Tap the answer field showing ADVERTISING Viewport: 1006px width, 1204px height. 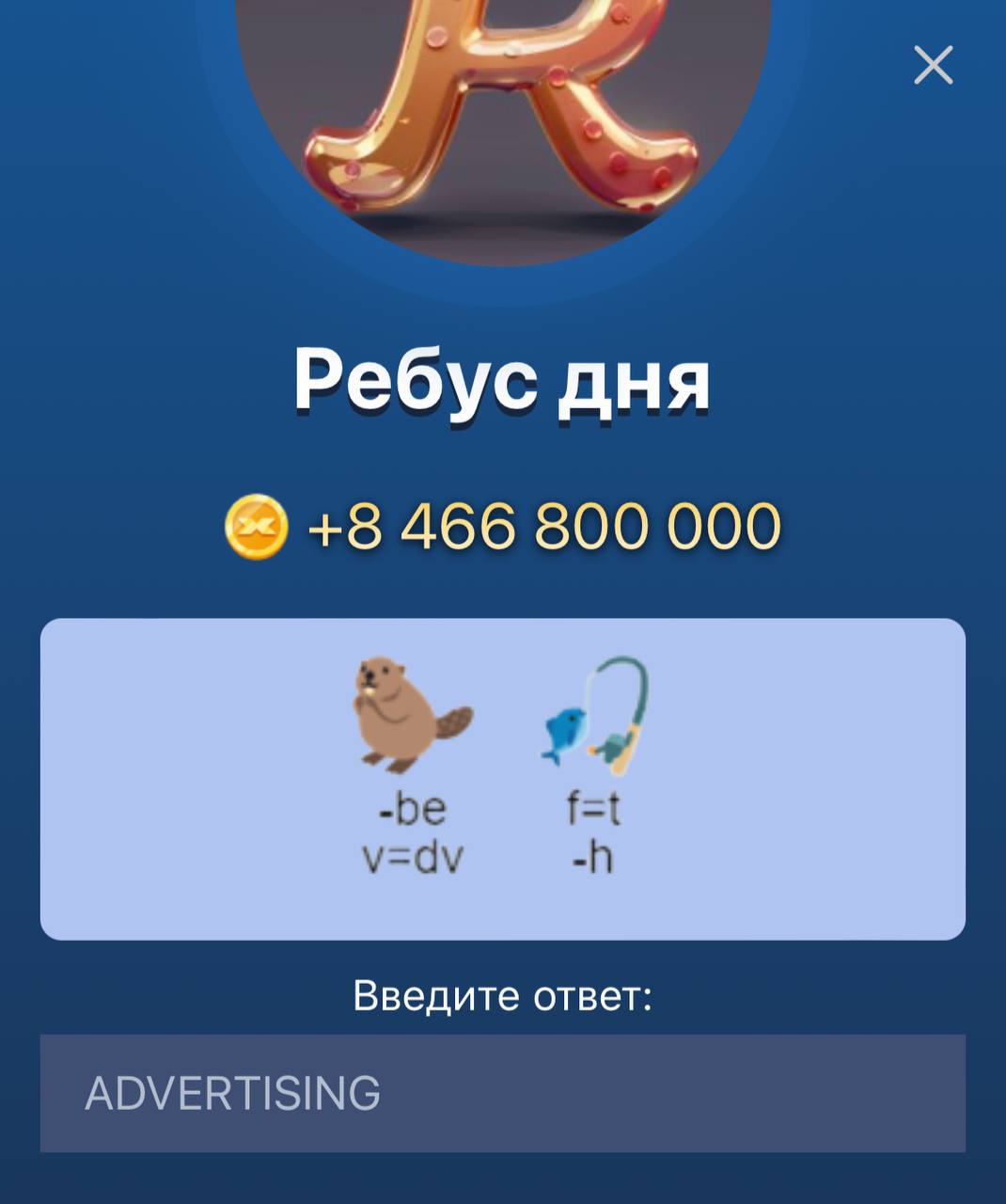pyautogui.click(x=502, y=1093)
